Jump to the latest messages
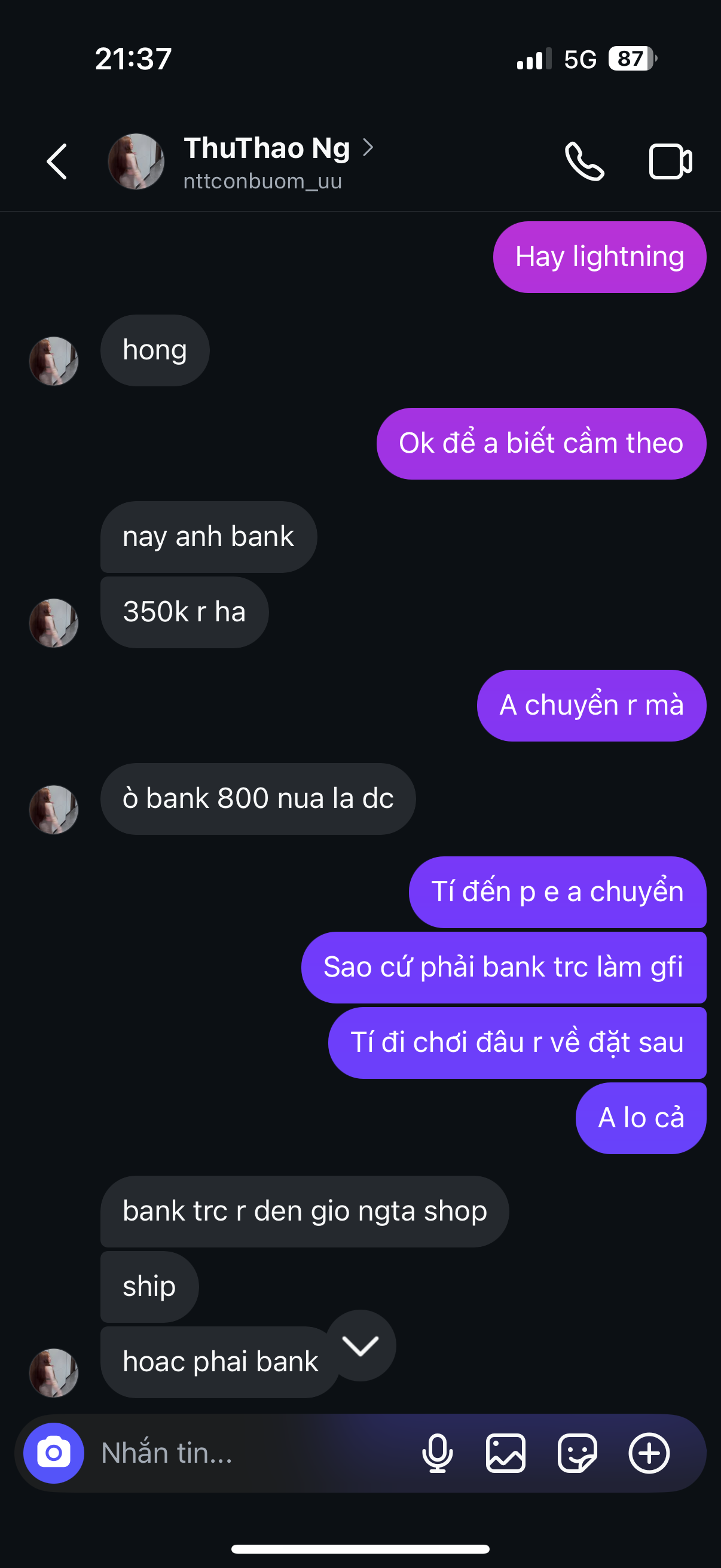The image size is (721, 1568). coord(361,1345)
